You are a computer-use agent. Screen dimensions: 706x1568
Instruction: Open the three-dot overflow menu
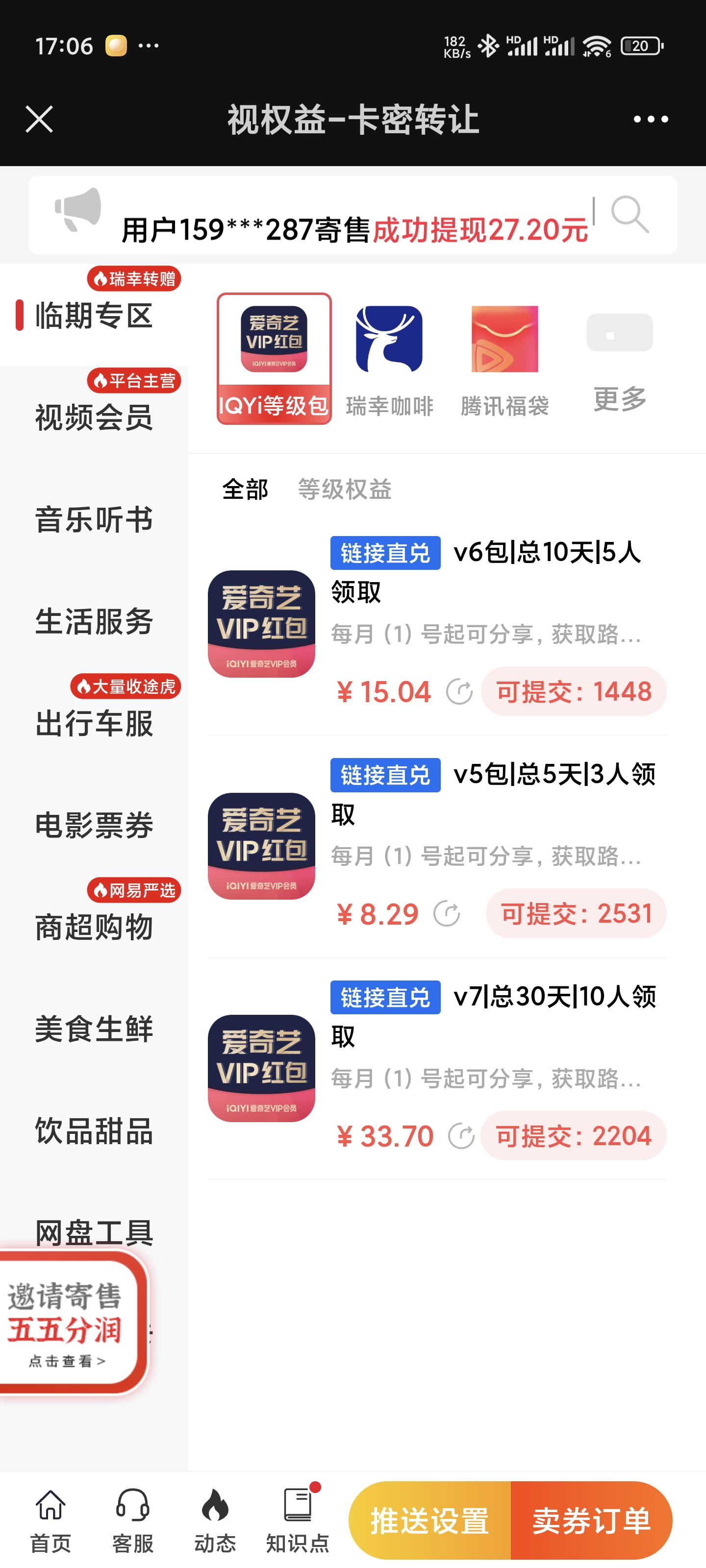click(650, 119)
